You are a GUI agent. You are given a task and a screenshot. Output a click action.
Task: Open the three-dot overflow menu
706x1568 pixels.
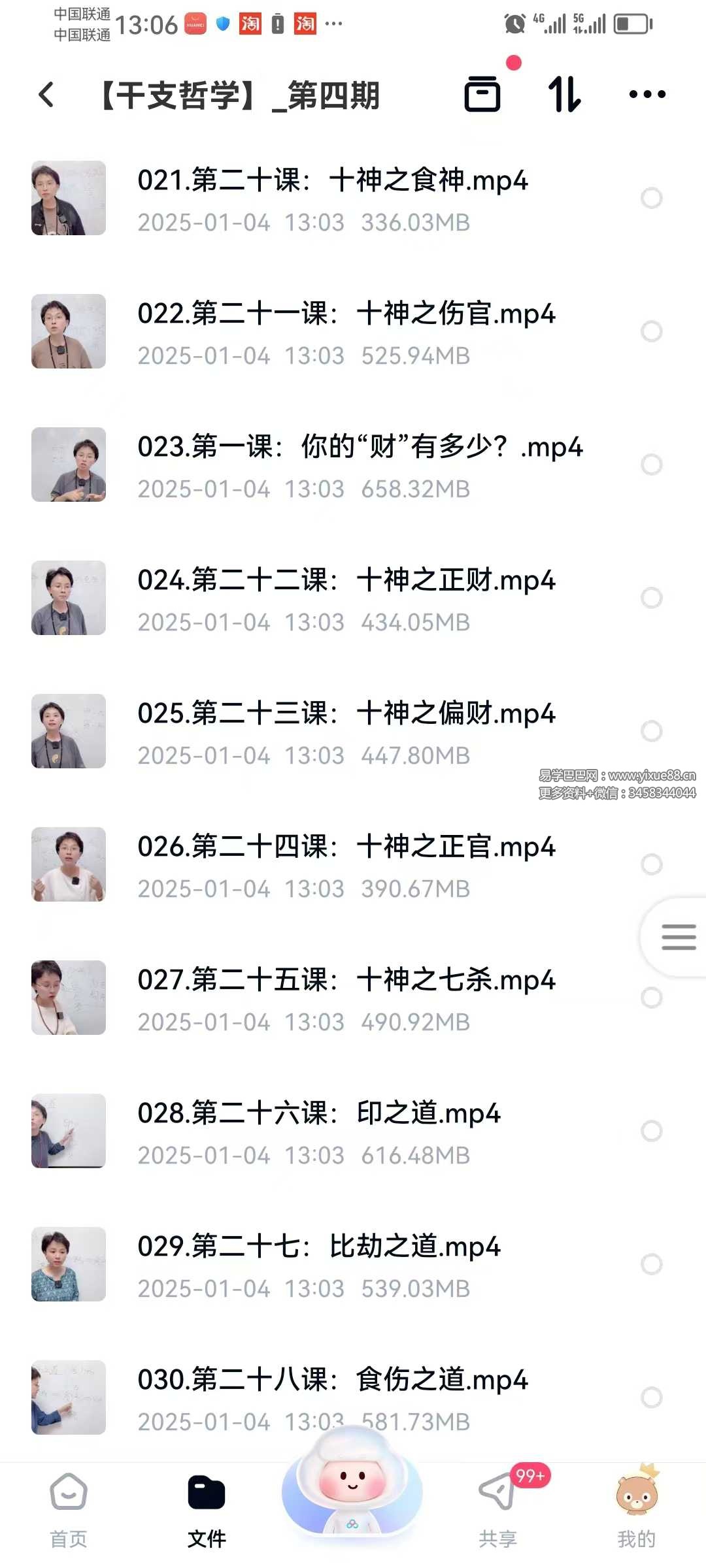tap(647, 95)
